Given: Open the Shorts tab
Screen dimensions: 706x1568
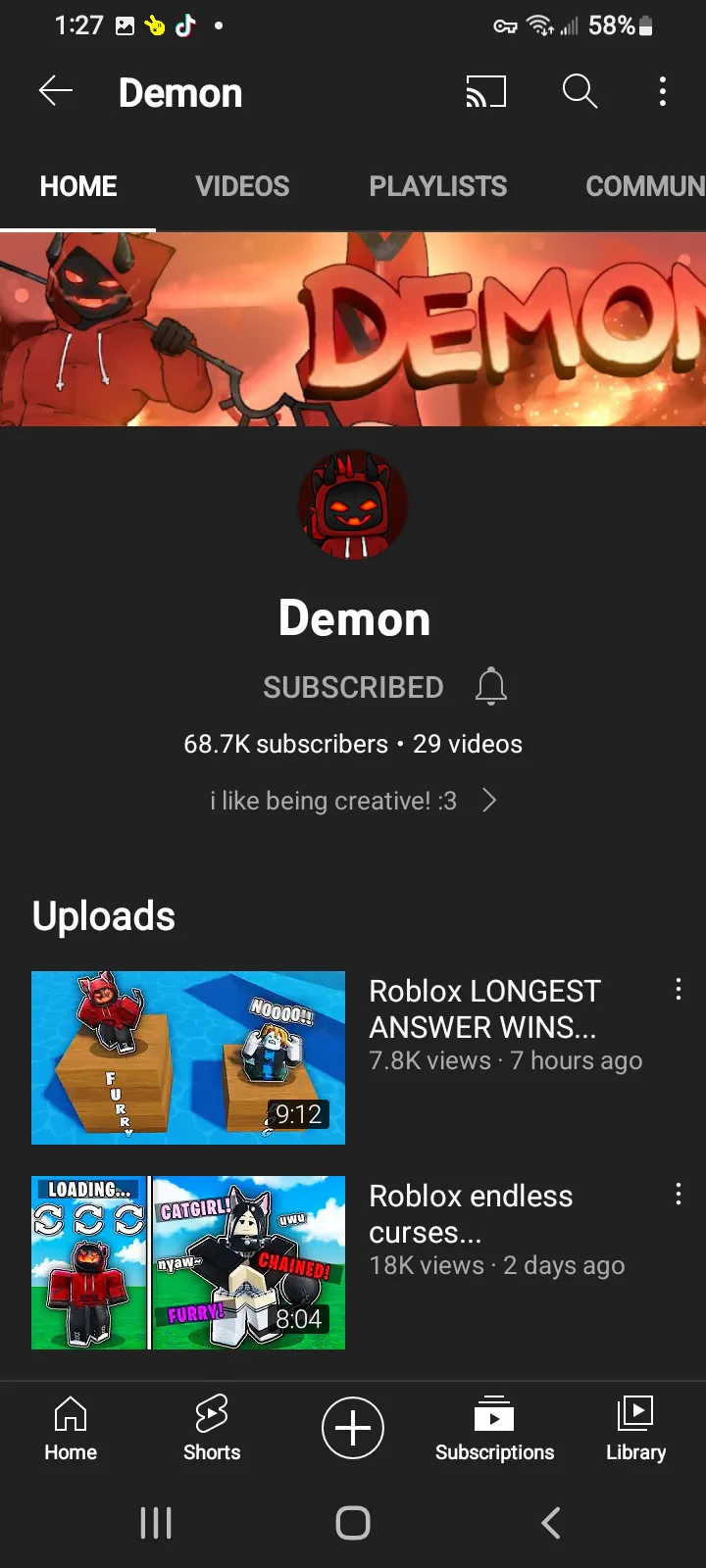Looking at the screenshot, I should [x=212, y=1428].
